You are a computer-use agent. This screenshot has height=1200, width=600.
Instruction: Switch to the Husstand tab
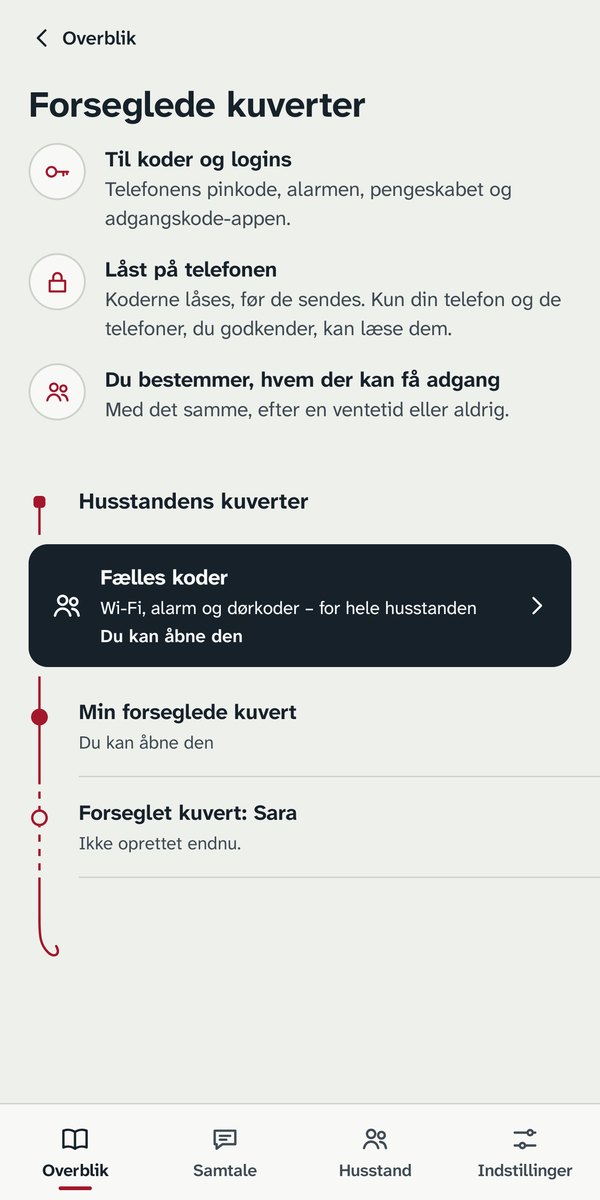click(375, 1153)
